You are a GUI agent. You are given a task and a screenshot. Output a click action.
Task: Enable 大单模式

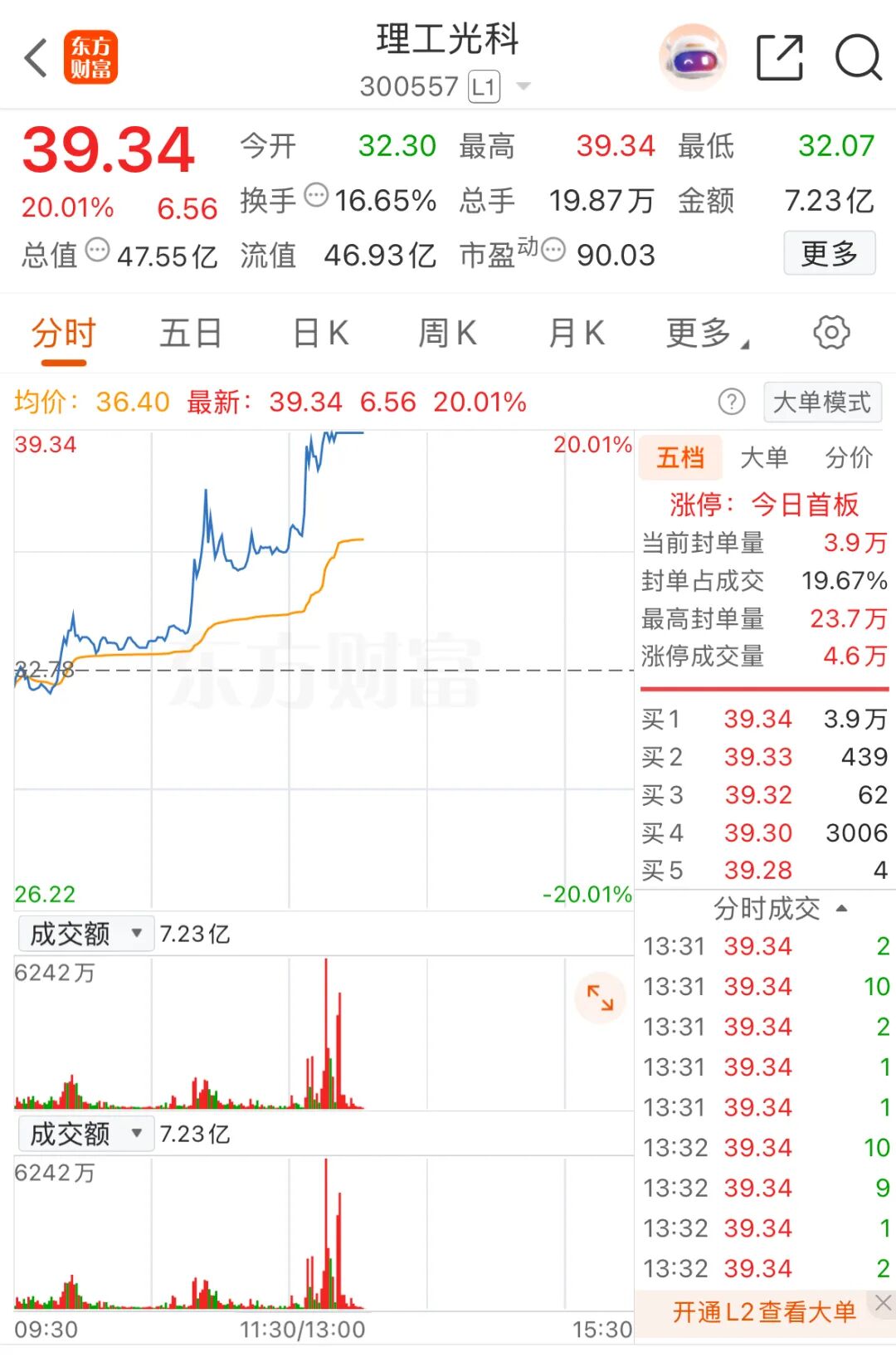pos(821,403)
